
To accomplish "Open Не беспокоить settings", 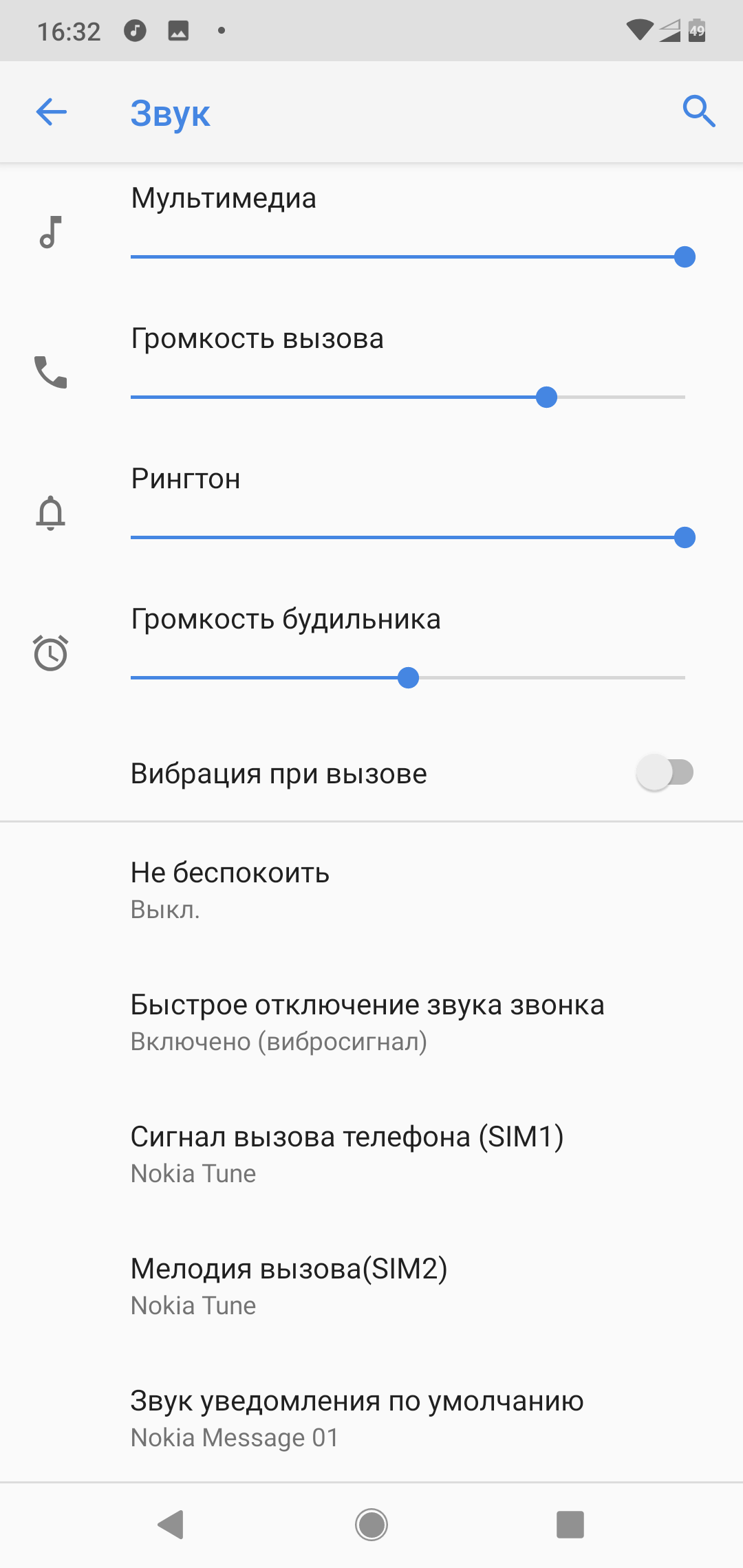I will point(371,890).
